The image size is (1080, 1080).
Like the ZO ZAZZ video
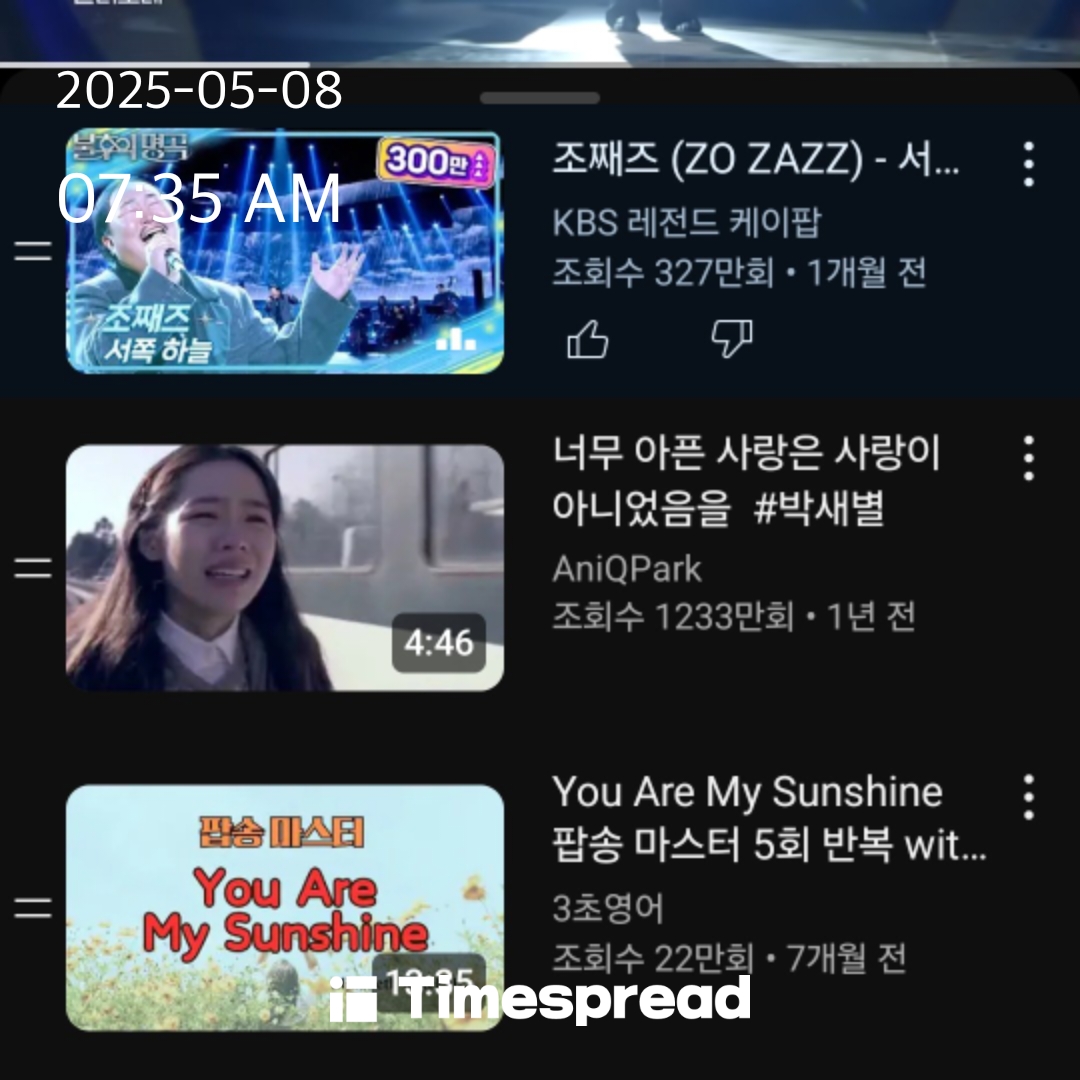[x=588, y=341]
